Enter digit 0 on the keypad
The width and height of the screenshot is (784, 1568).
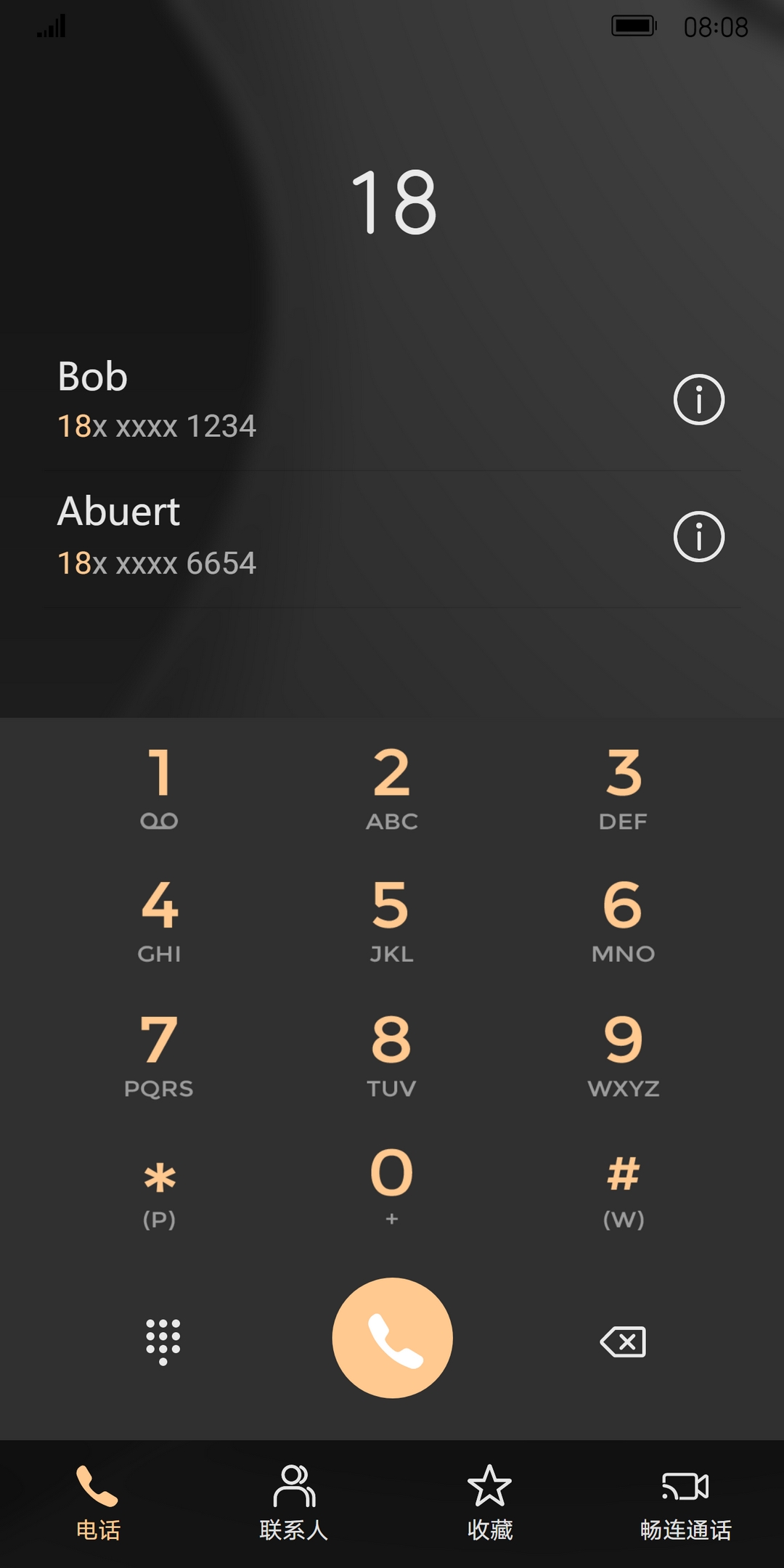(392, 1185)
